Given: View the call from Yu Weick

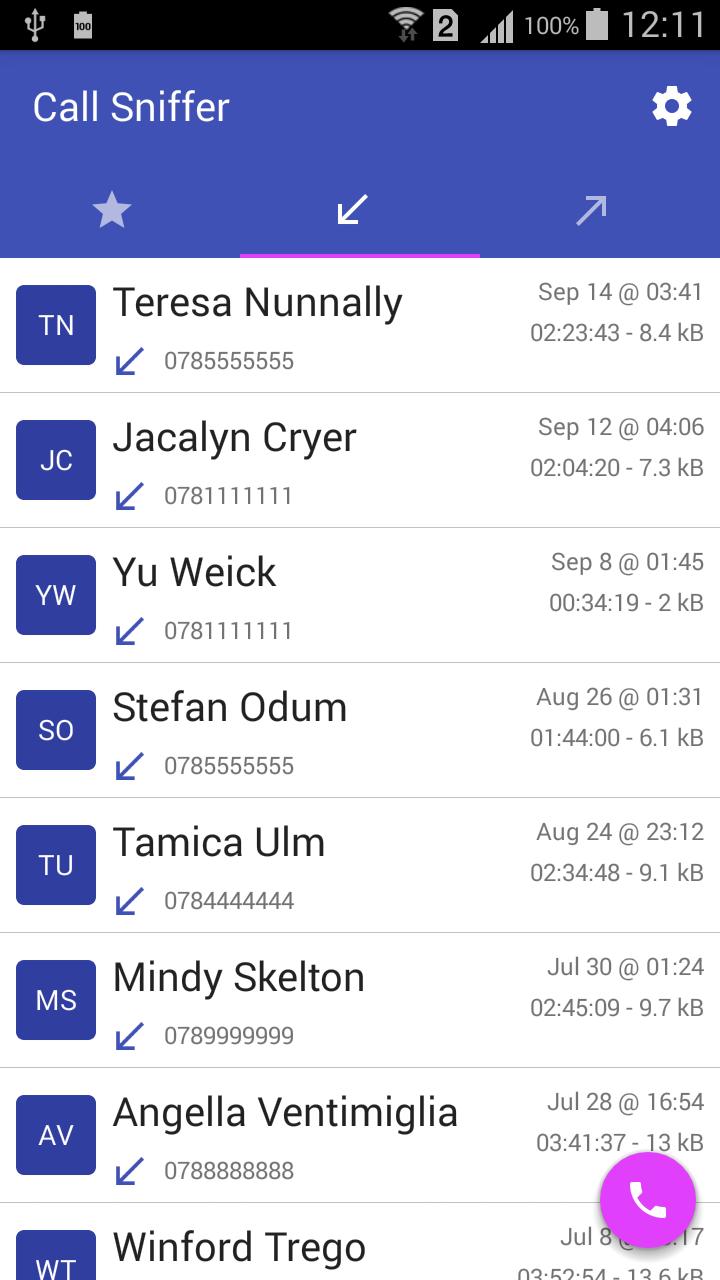Looking at the screenshot, I should [300, 596].
